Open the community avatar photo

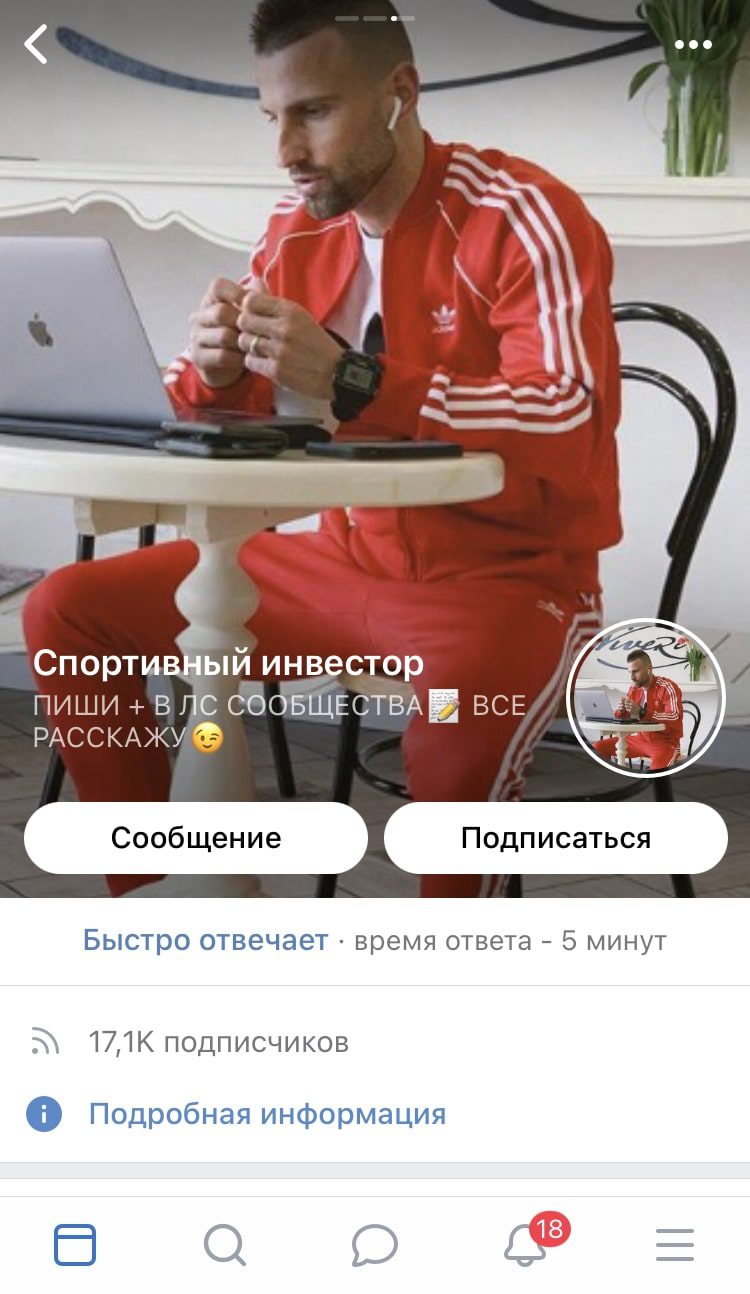point(646,698)
